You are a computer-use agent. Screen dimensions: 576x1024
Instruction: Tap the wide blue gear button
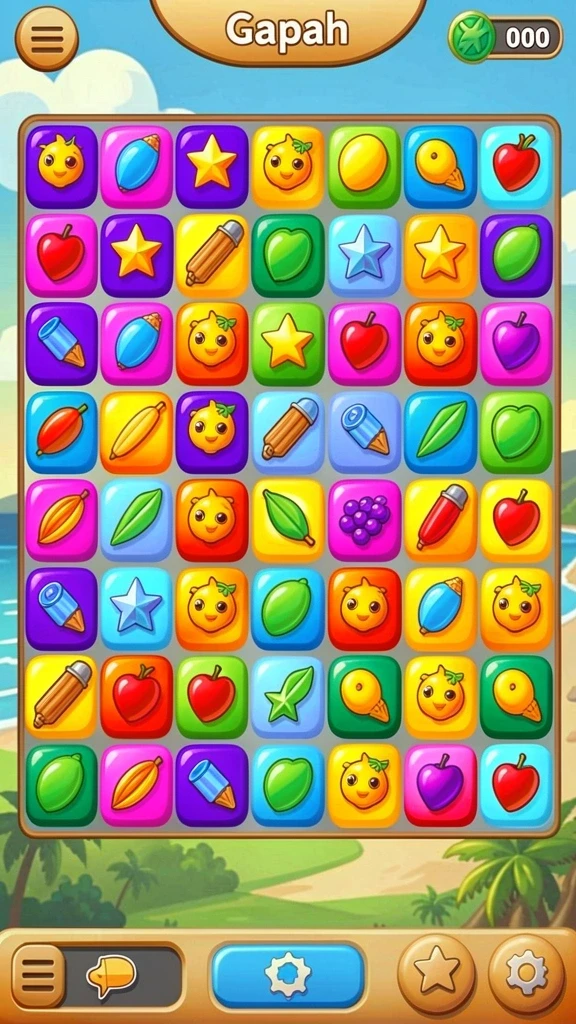288,975
